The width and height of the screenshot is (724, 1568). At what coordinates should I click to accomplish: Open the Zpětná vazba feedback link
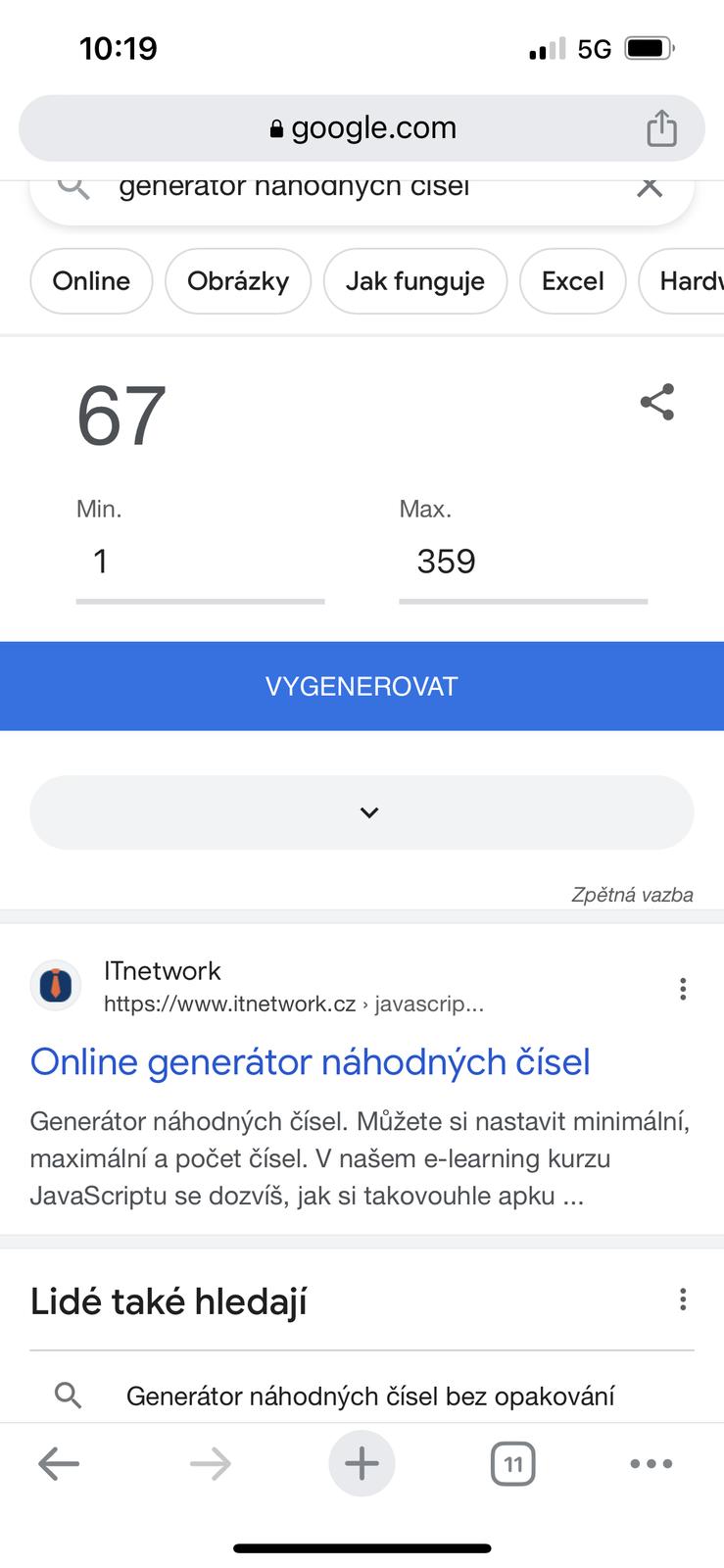632,895
